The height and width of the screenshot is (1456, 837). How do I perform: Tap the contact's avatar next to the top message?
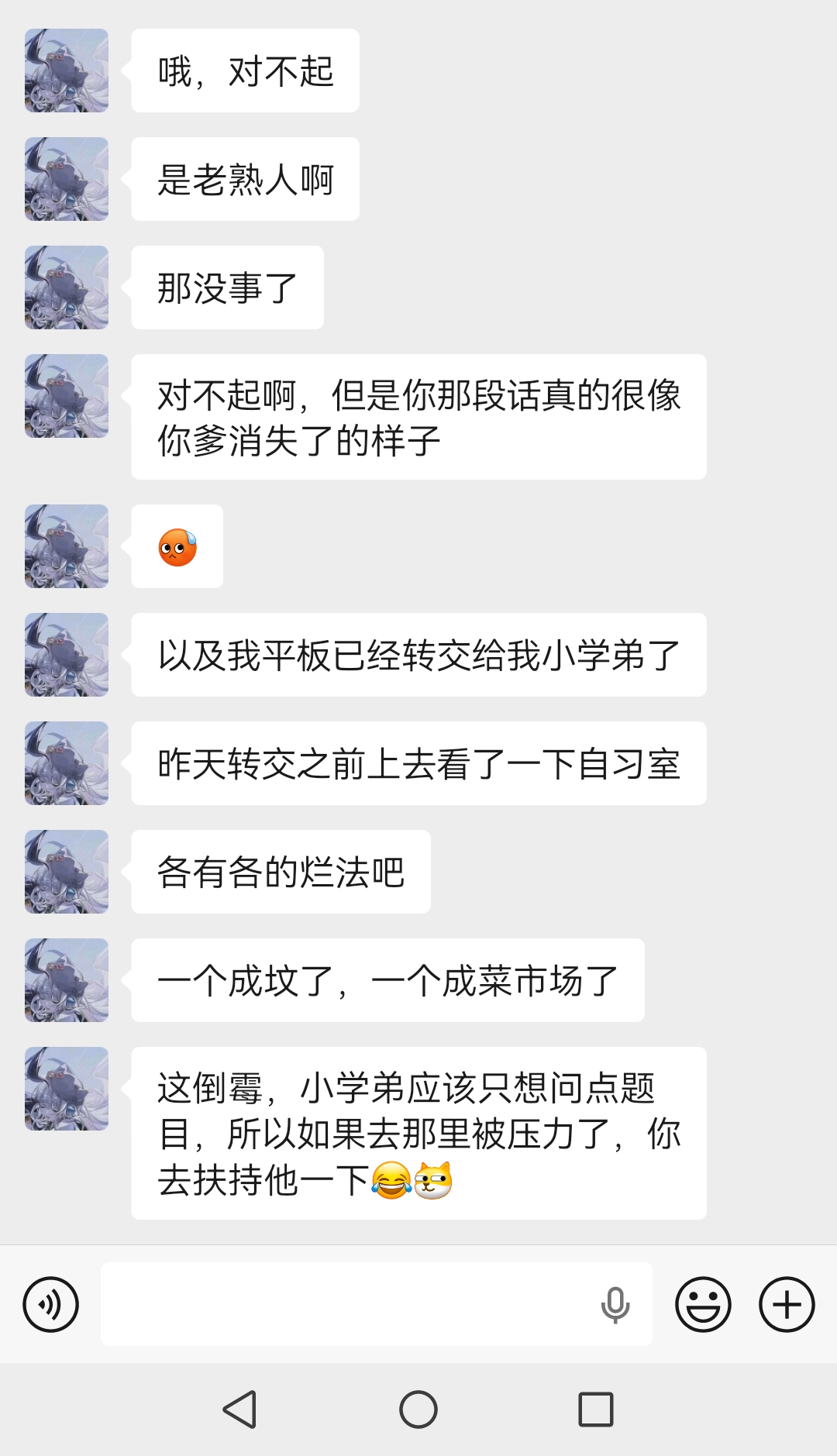tap(66, 70)
